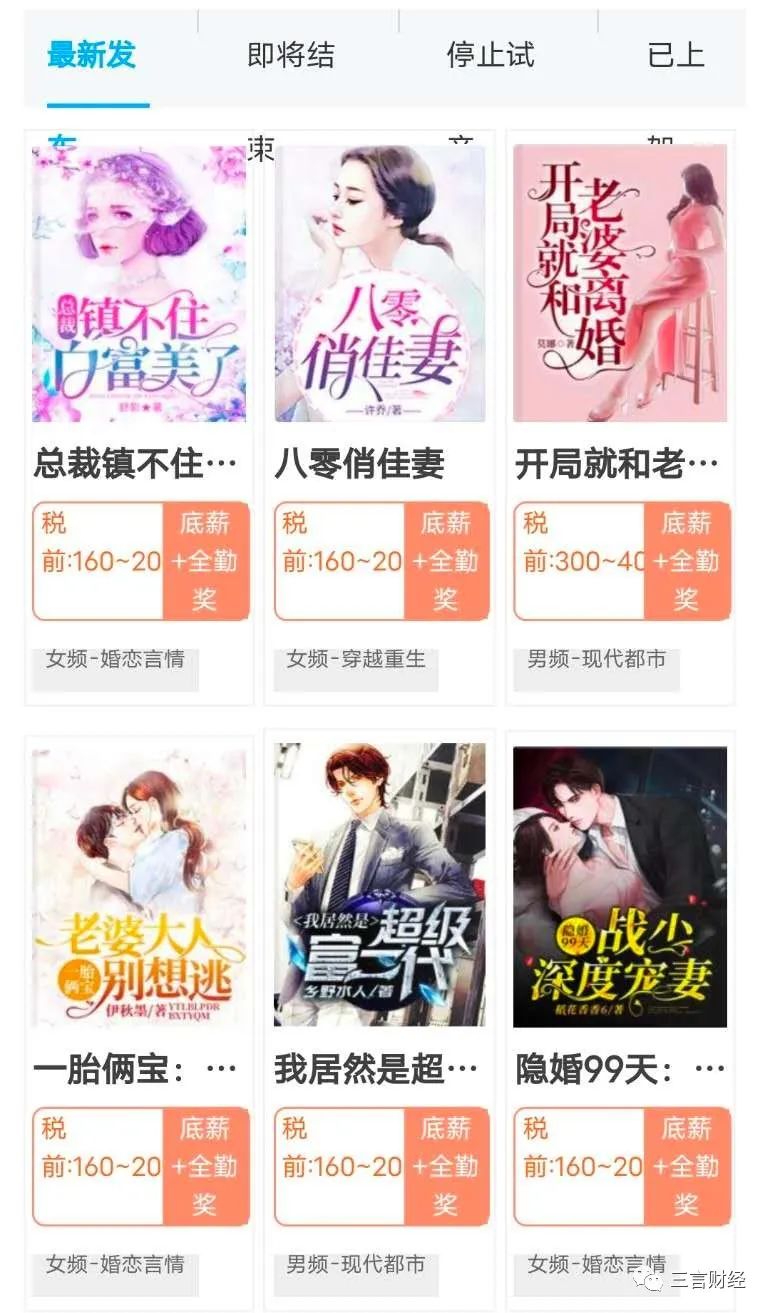View the 我居然是超级富二代 book
Image resolution: width=770 pixels, height=1313 pixels.
pos(379,886)
